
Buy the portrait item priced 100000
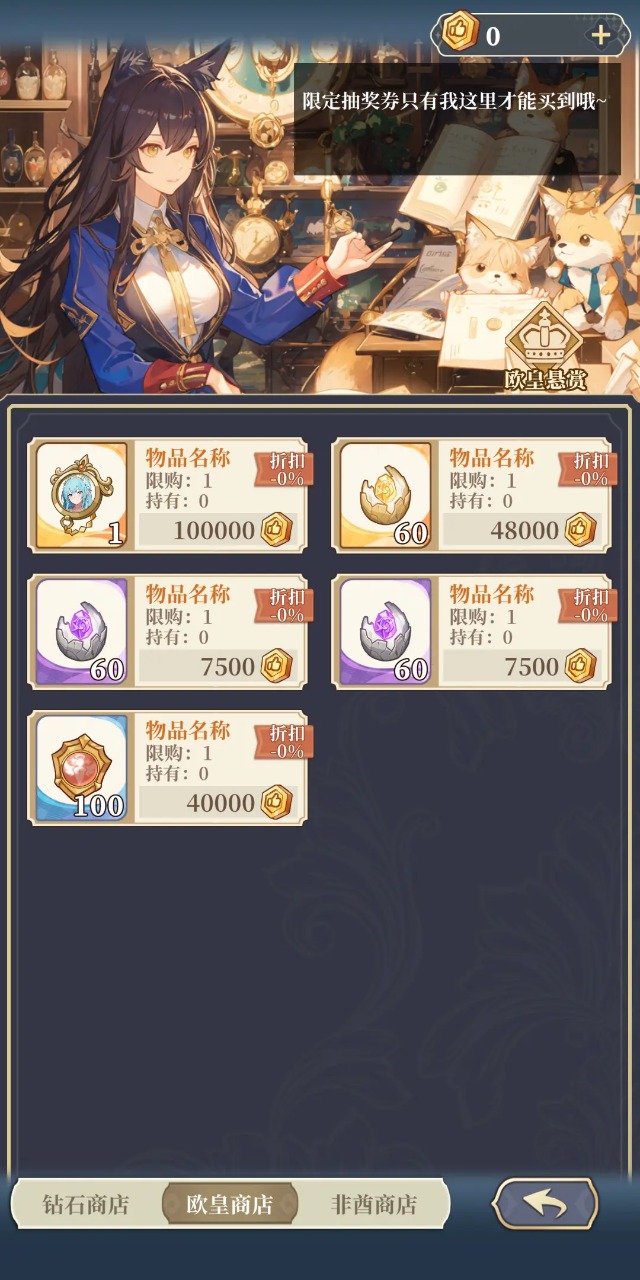(167, 495)
